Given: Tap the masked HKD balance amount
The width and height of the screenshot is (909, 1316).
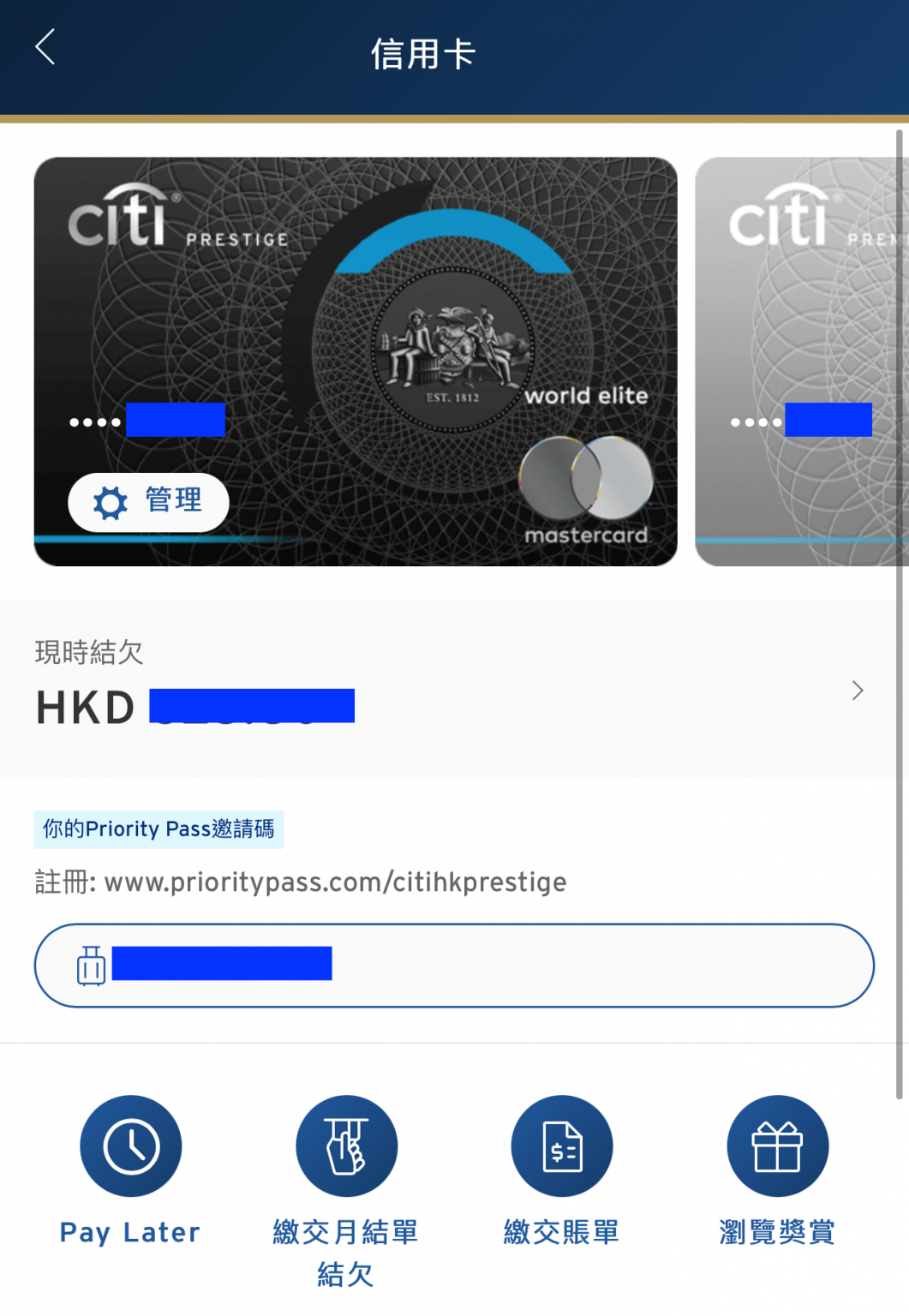Looking at the screenshot, I should click(253, 705).
